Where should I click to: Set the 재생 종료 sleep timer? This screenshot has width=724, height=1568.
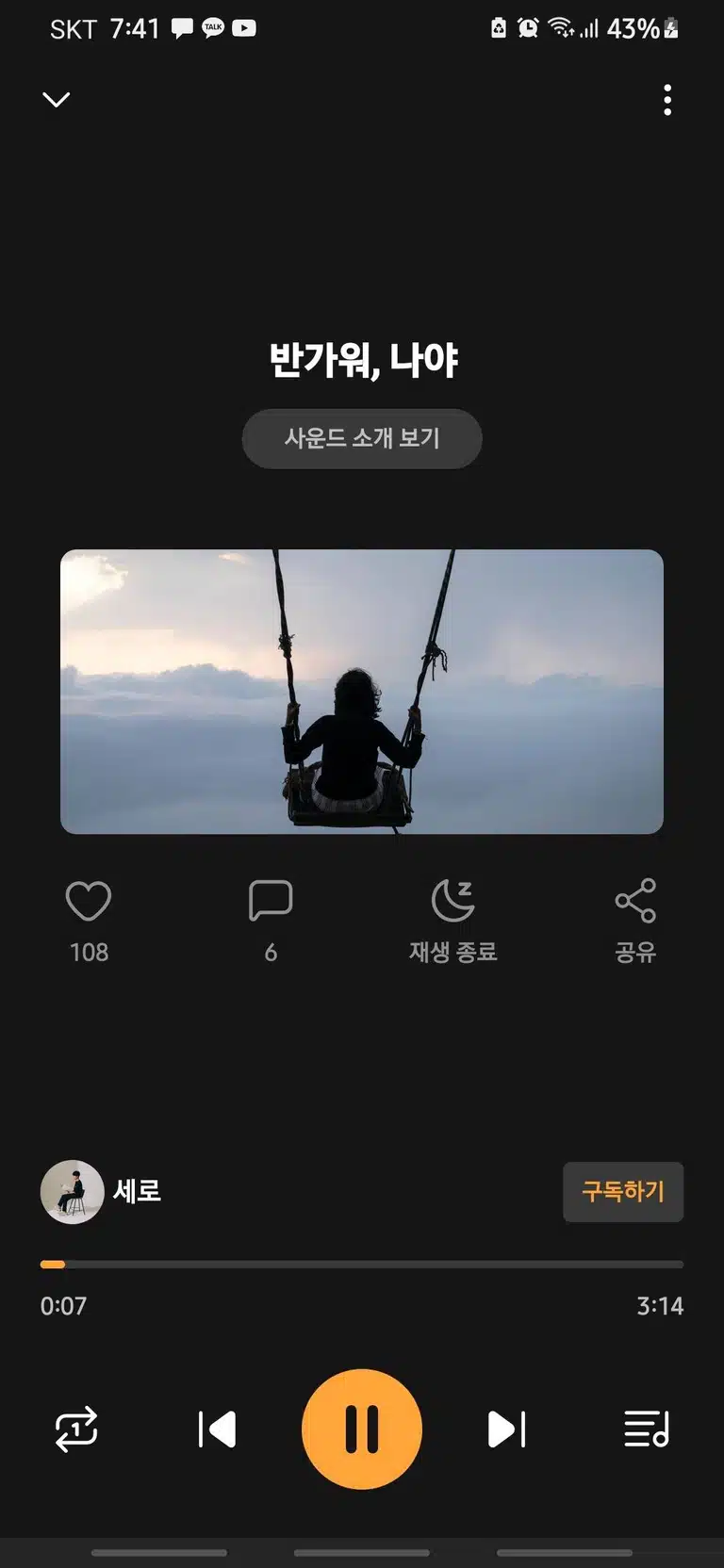pos(452,901)
